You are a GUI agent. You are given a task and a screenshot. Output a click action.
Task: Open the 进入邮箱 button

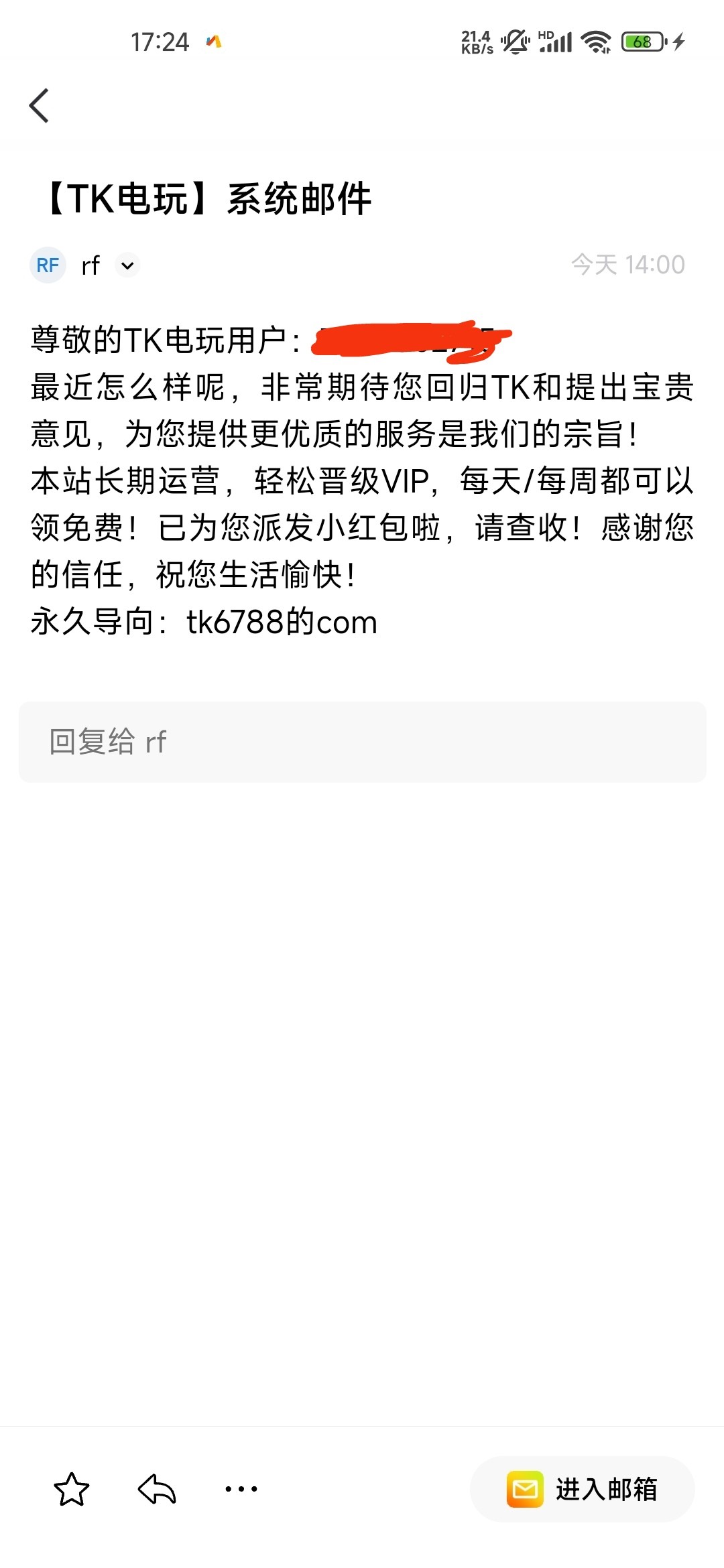pos(582,1489)
